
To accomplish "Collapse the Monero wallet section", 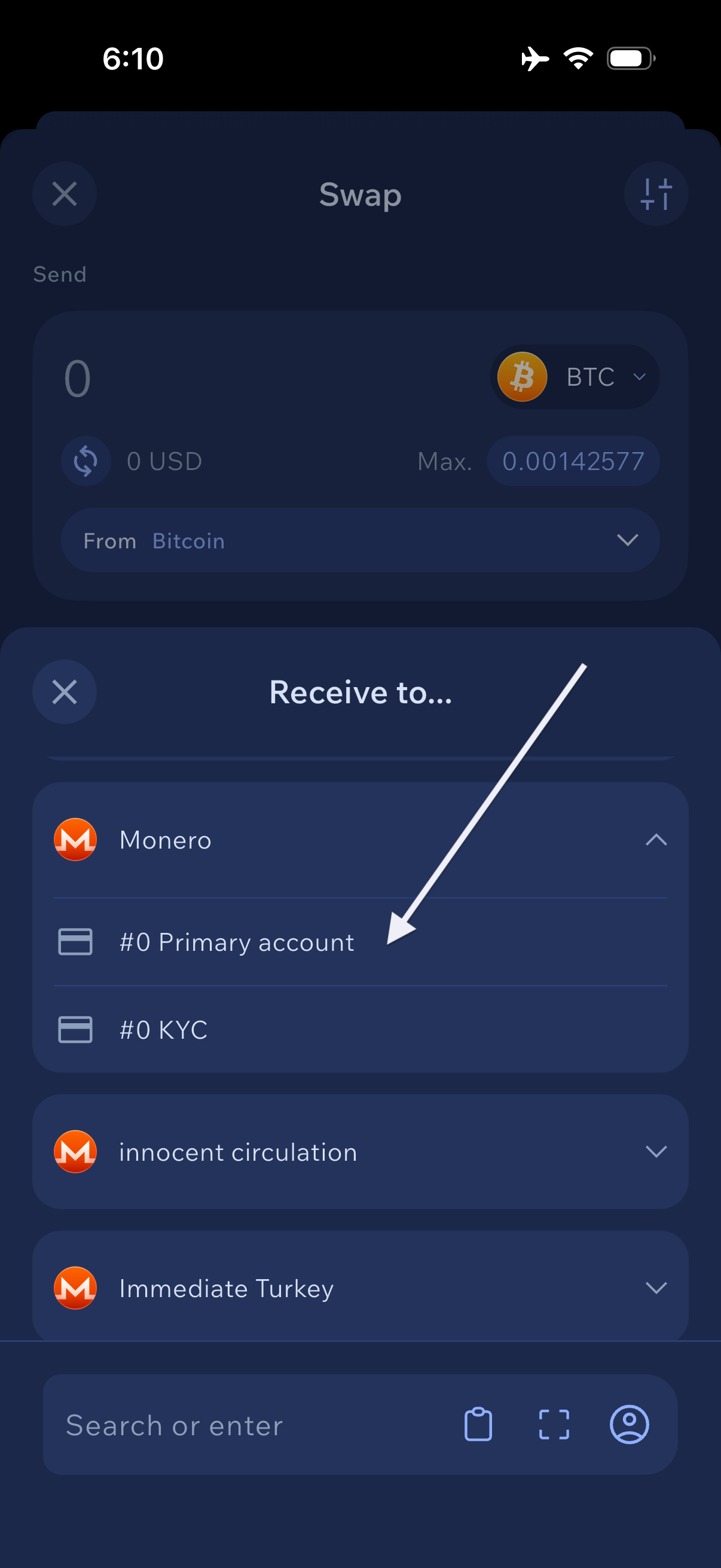I will coord(655,840).
